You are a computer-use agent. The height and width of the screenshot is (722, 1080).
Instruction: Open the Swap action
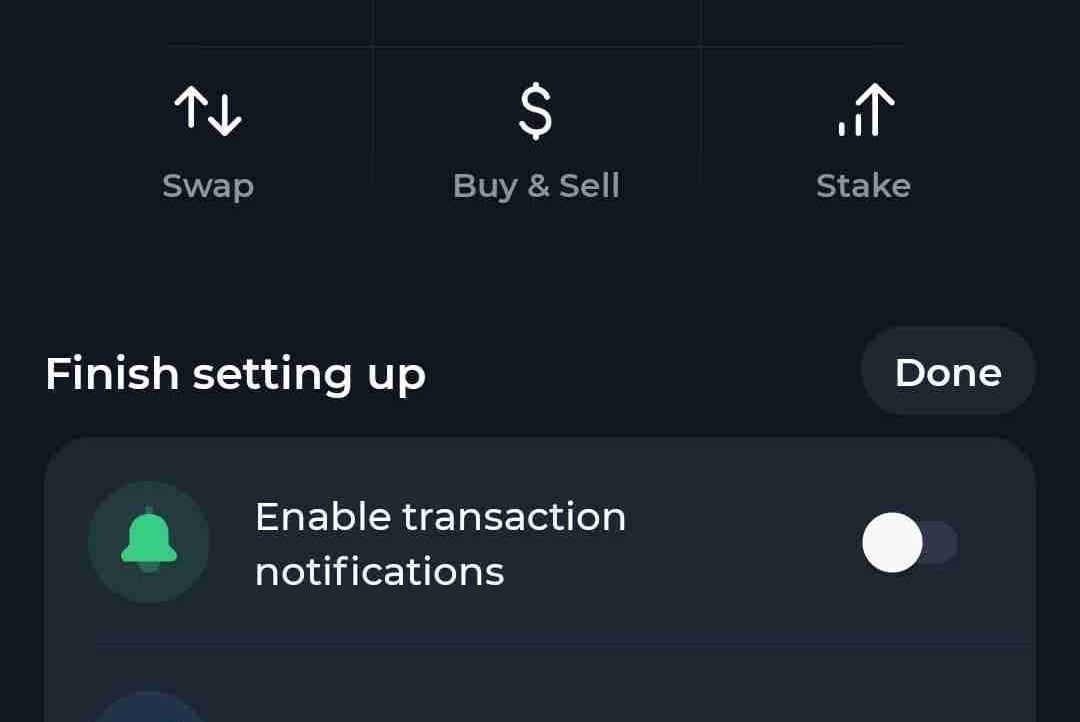tap(208, 140)
